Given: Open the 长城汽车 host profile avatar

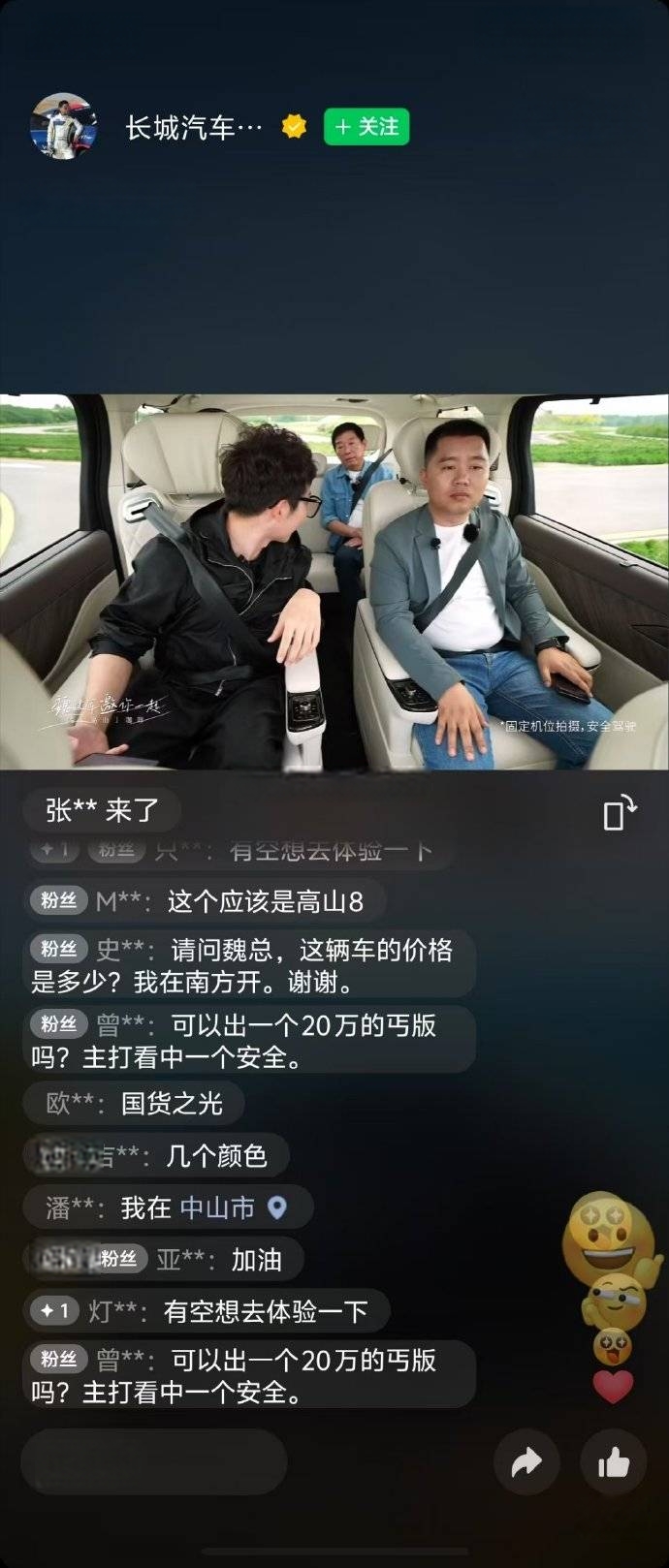Looking at the screenshot, I should point(64,127).
